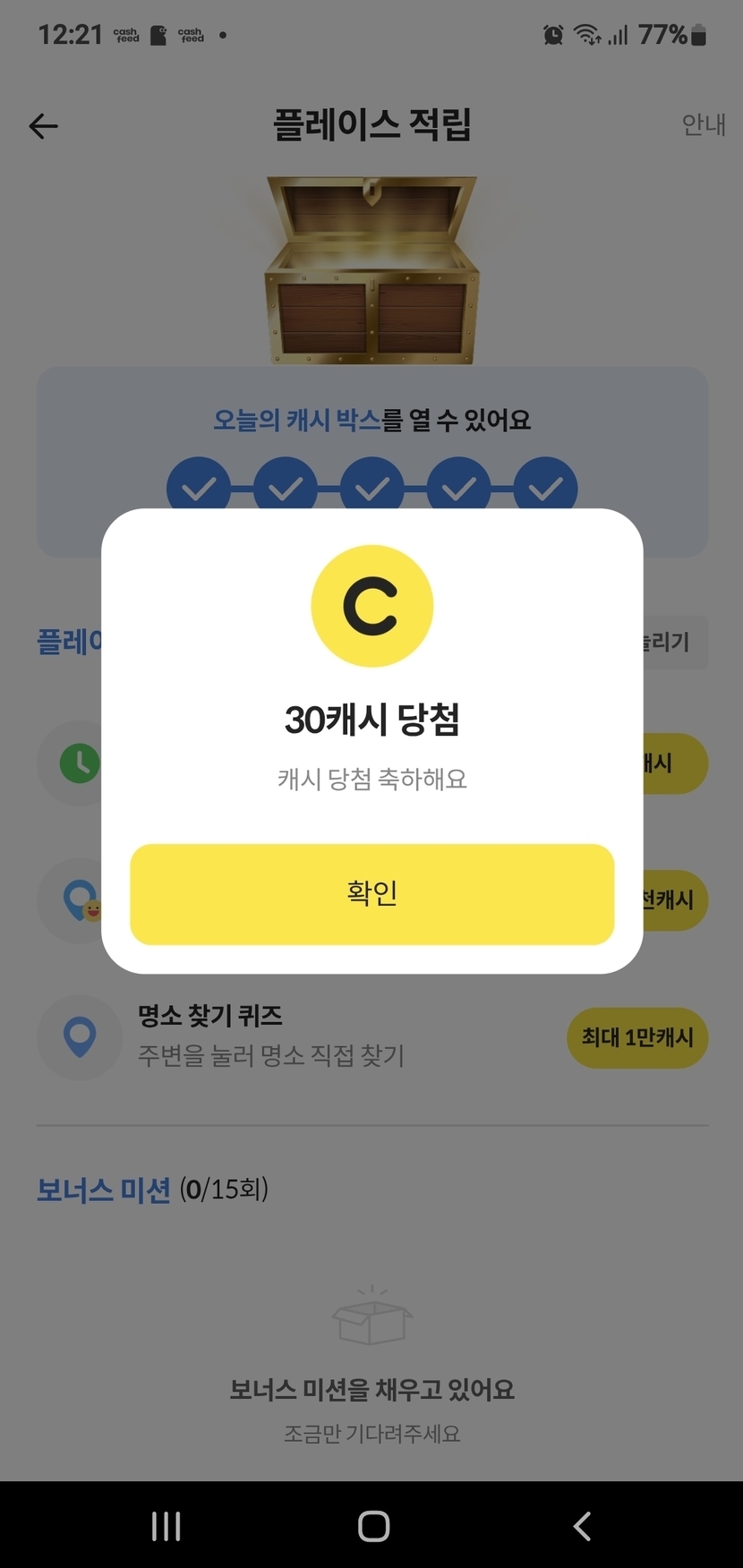Viewport: 743px width, 1568px height.
Task: Go to the home screen
Action: [373, 1526]
